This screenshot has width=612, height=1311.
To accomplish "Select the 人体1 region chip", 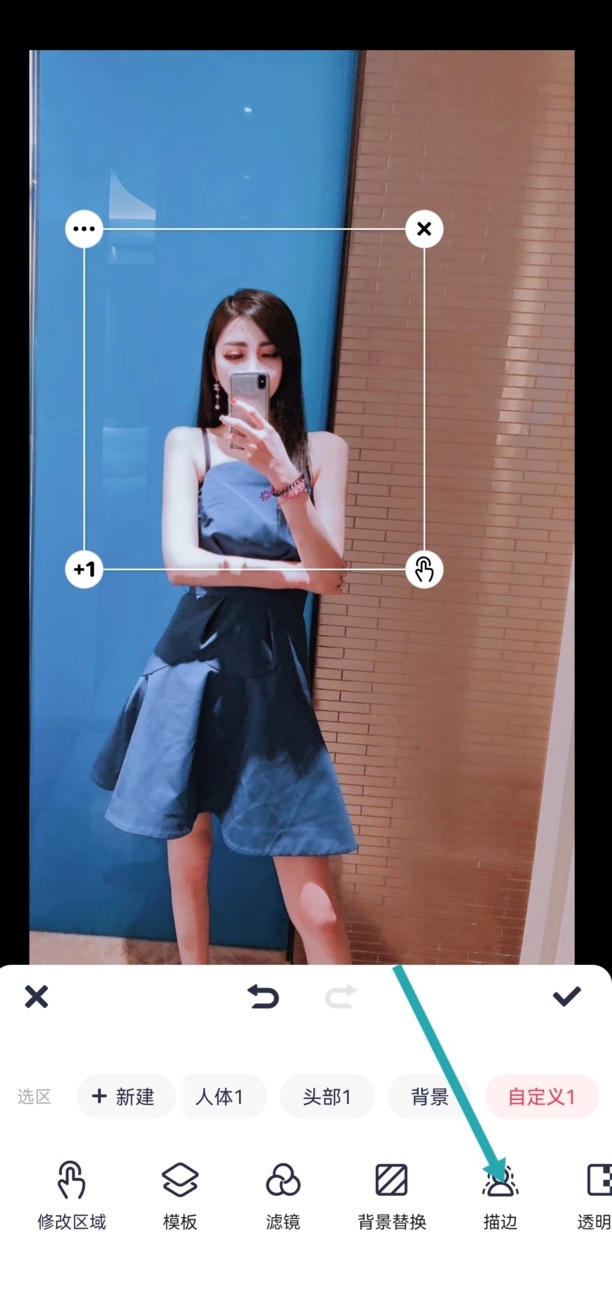I will (219, 1096).
